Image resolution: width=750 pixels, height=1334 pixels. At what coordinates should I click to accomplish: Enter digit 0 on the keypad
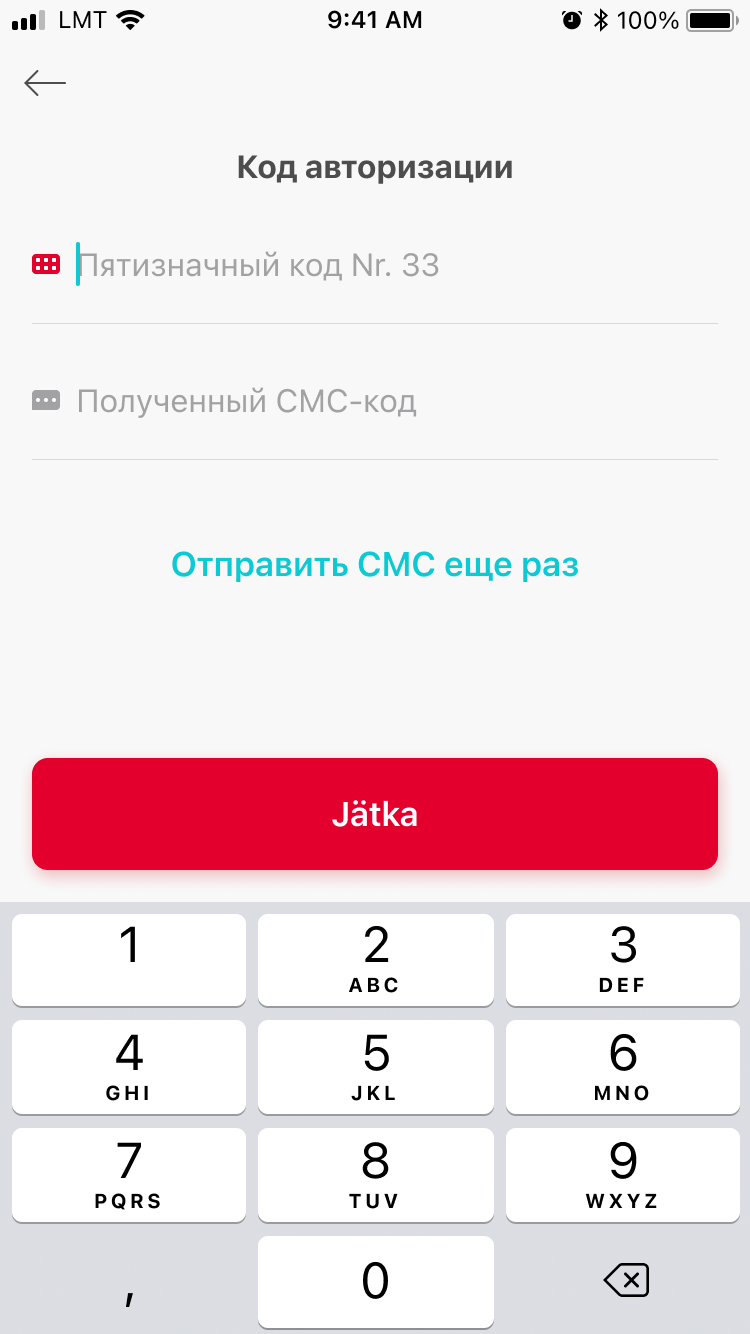coord(375,1282)
